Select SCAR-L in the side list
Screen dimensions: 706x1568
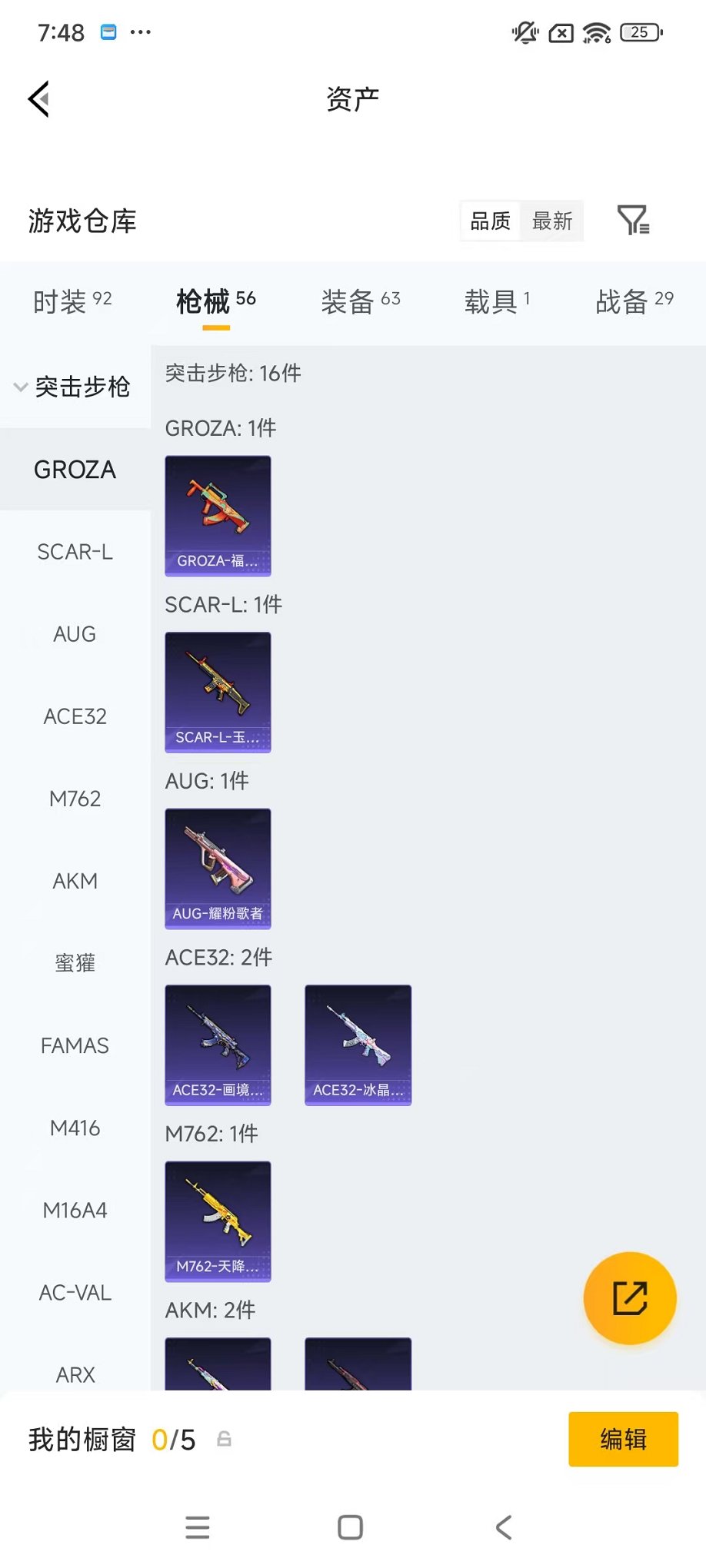(x=75, y=552)
